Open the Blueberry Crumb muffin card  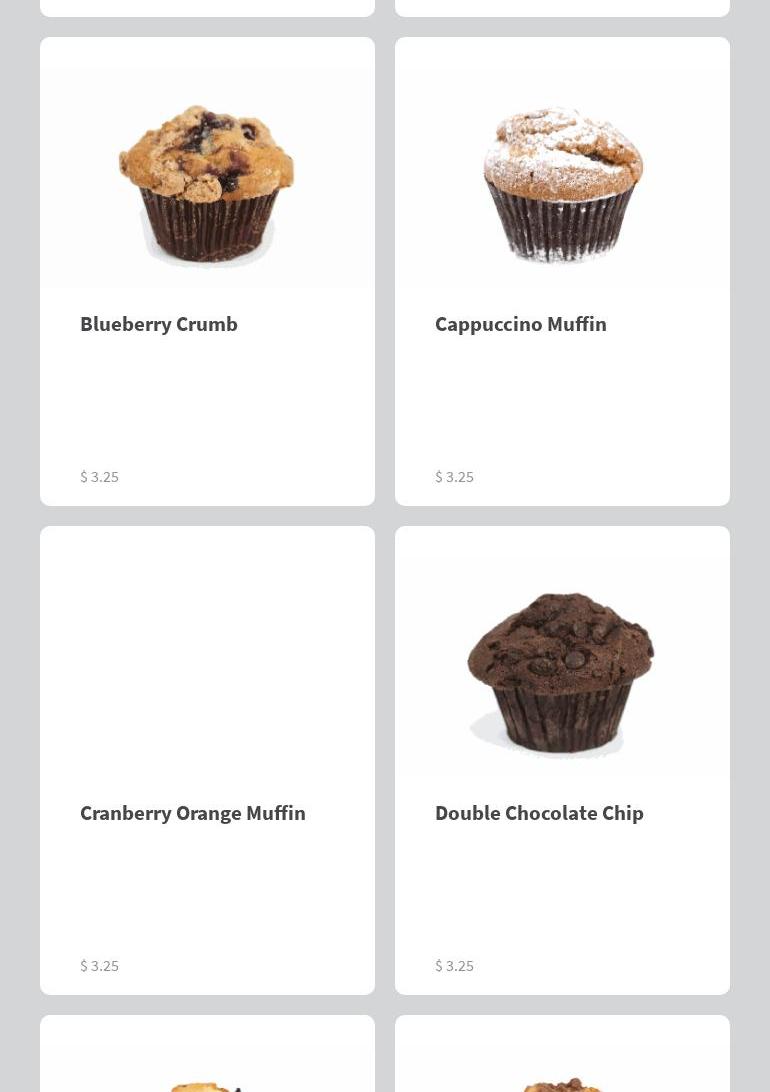207,271
